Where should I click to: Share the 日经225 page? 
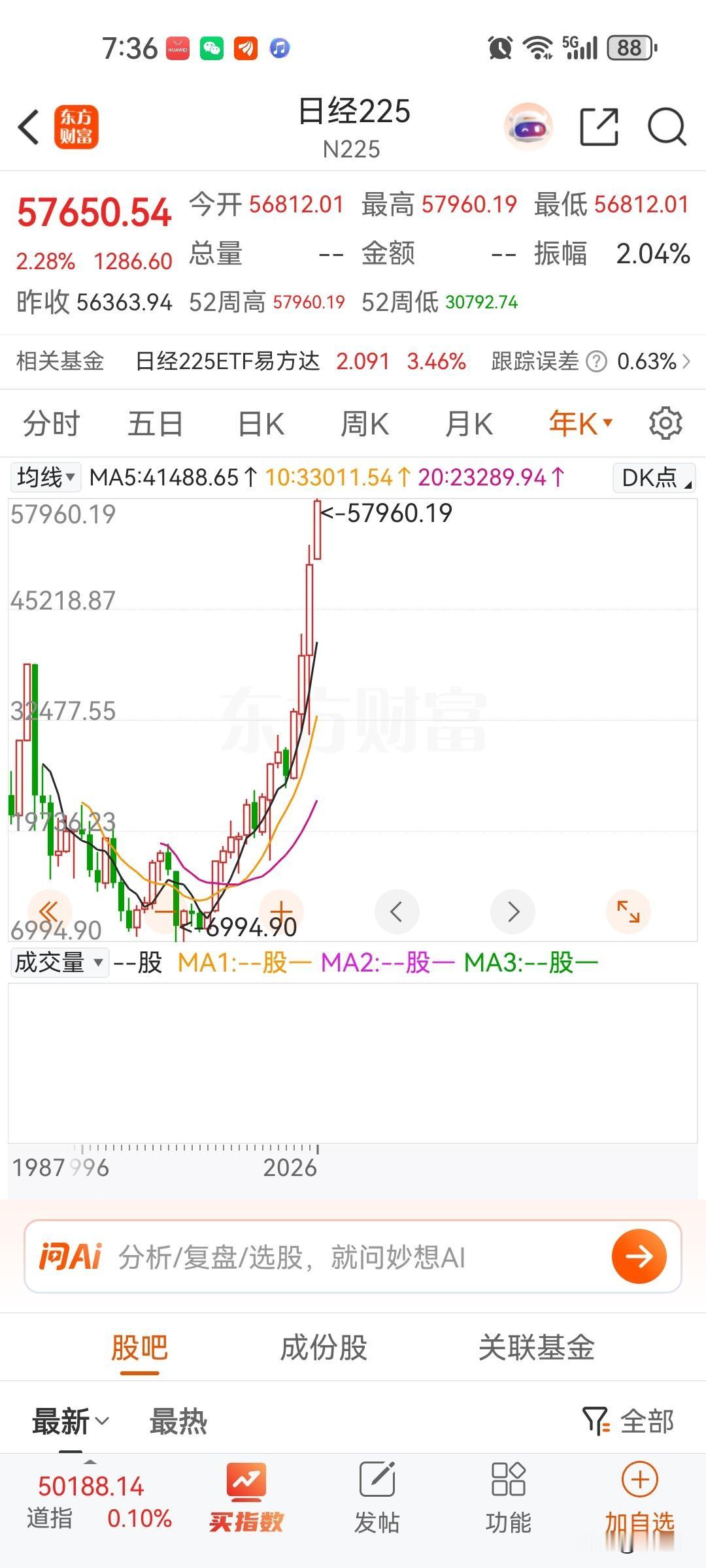coord(599,128)
